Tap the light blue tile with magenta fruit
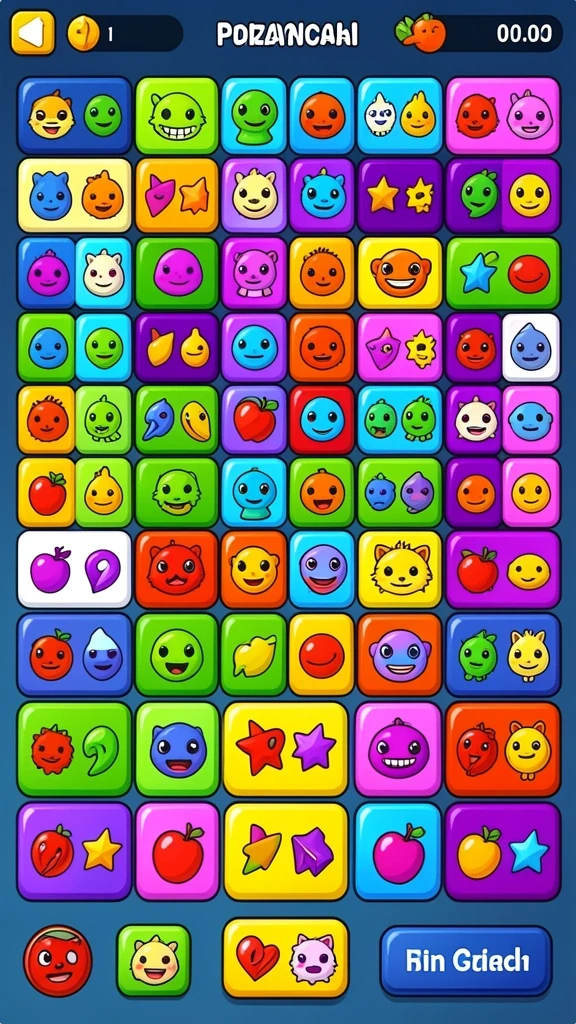 [398, 852]
